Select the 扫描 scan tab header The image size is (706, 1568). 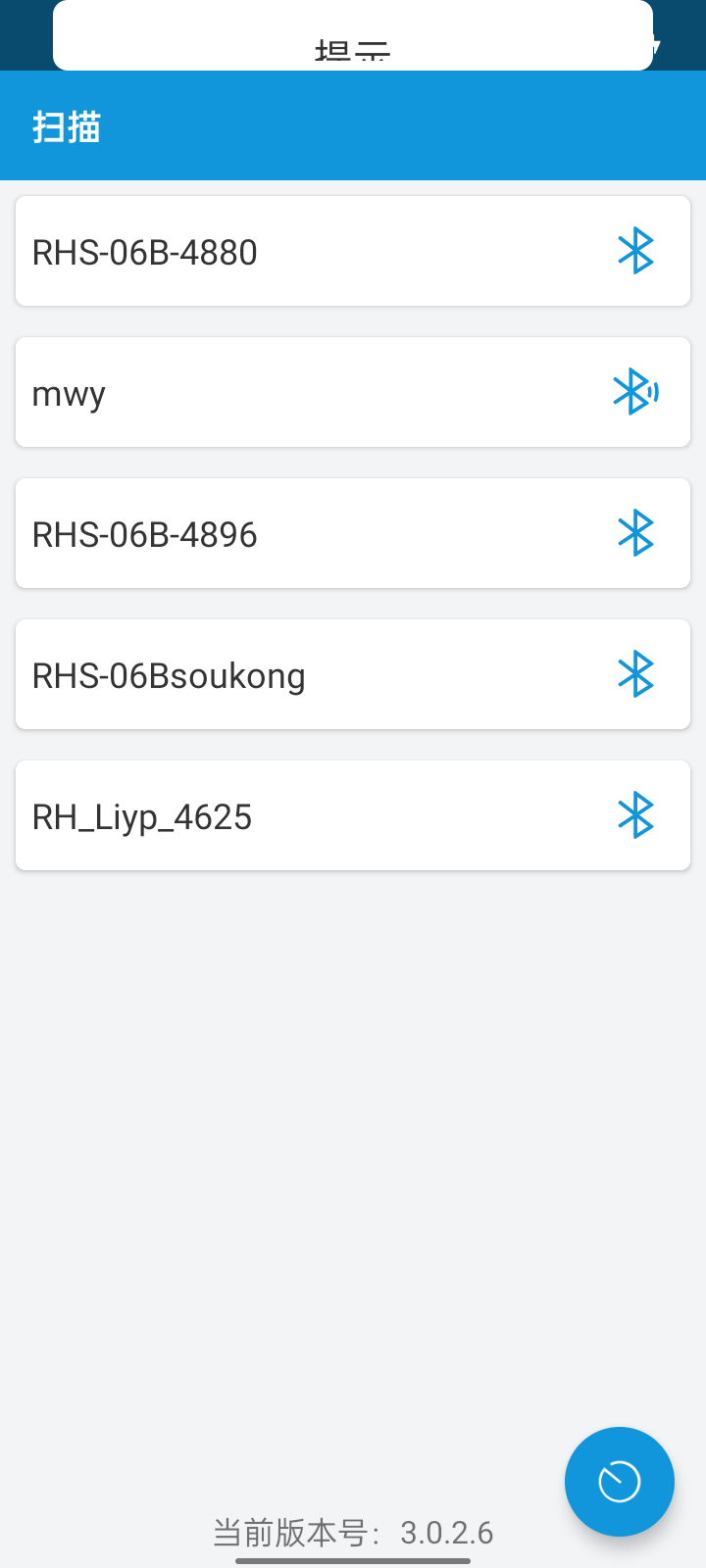(x=65, y=126)
